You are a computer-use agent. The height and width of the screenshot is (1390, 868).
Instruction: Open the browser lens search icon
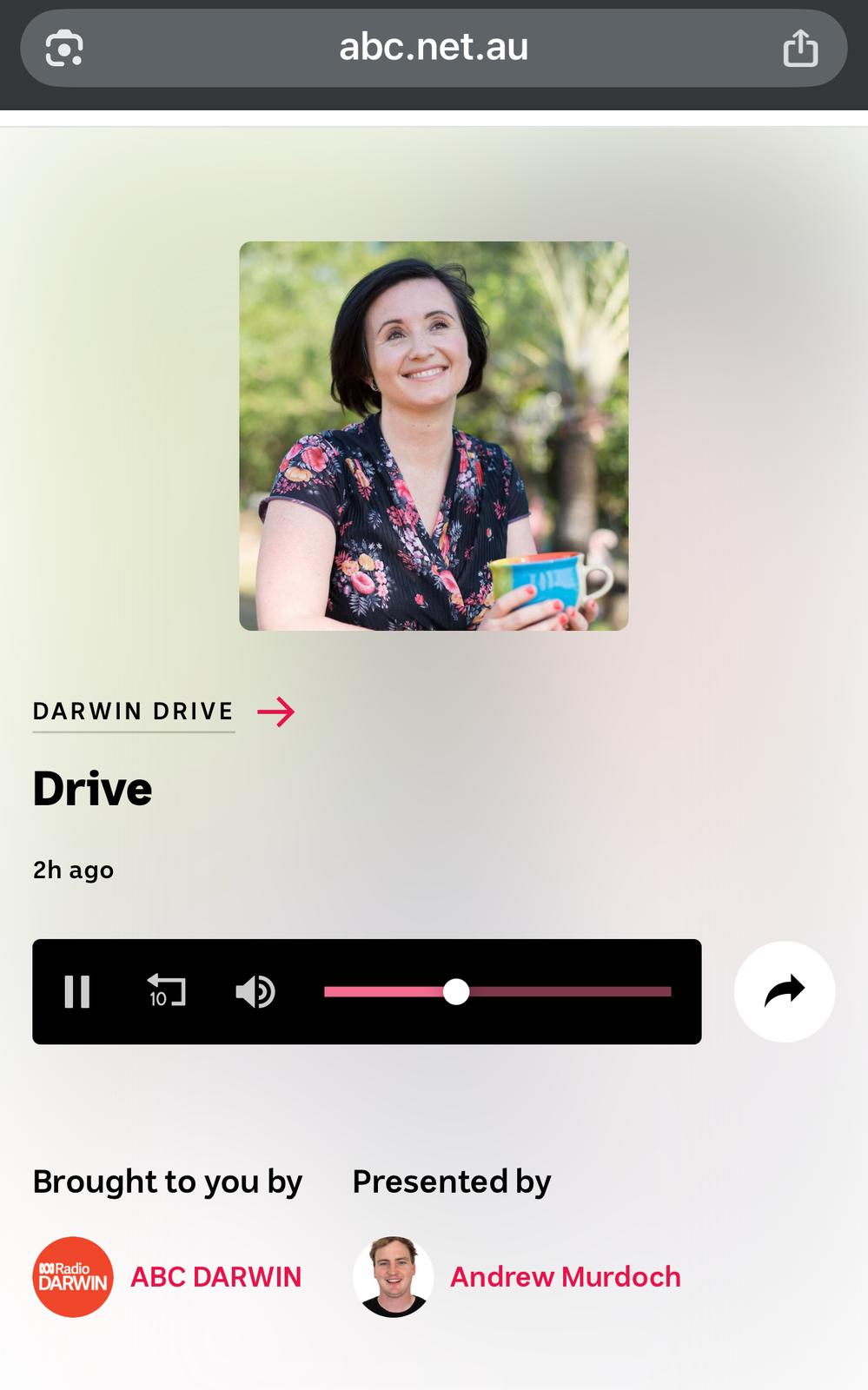pos(64,48)
